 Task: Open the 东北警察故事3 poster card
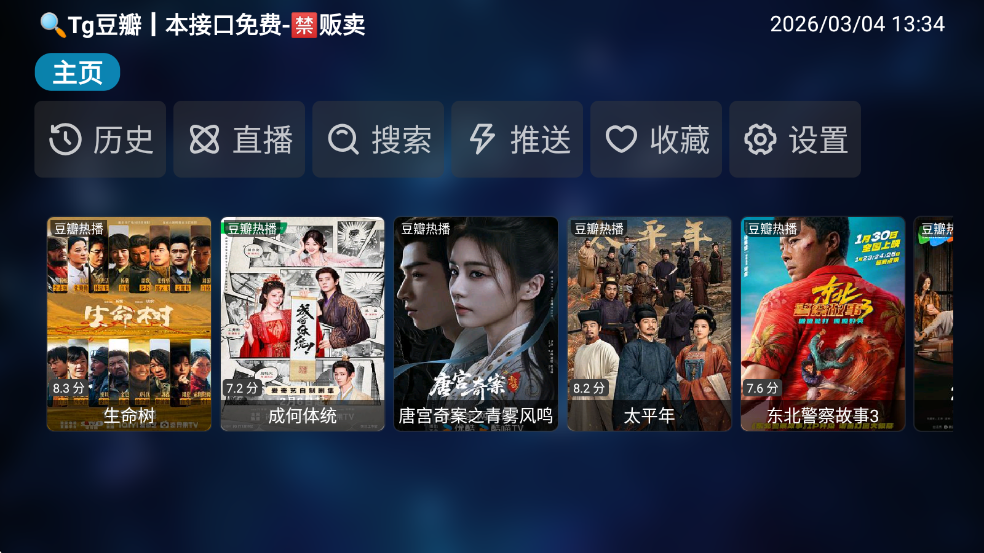823,324
